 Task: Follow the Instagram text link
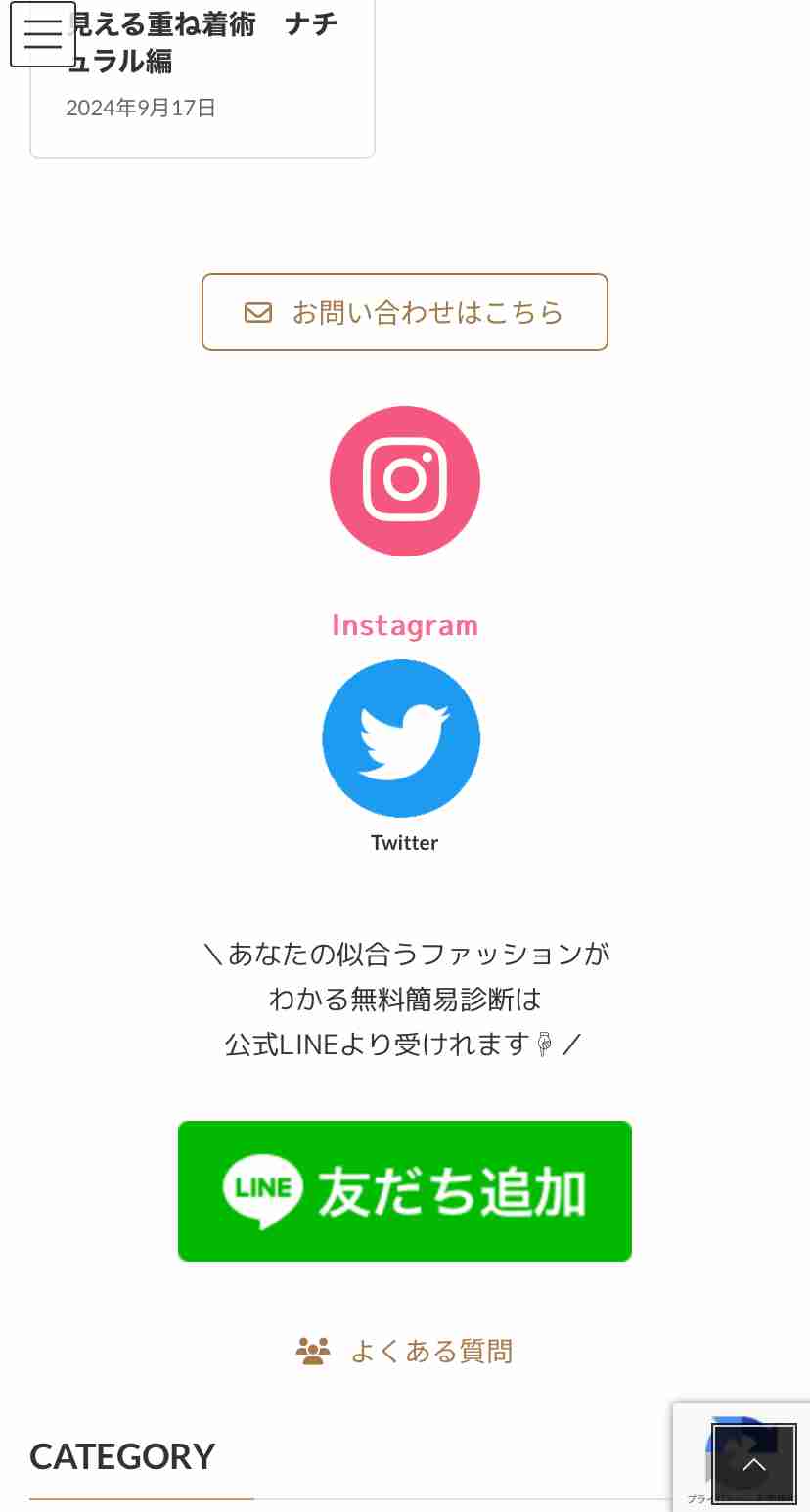[404, 624]
